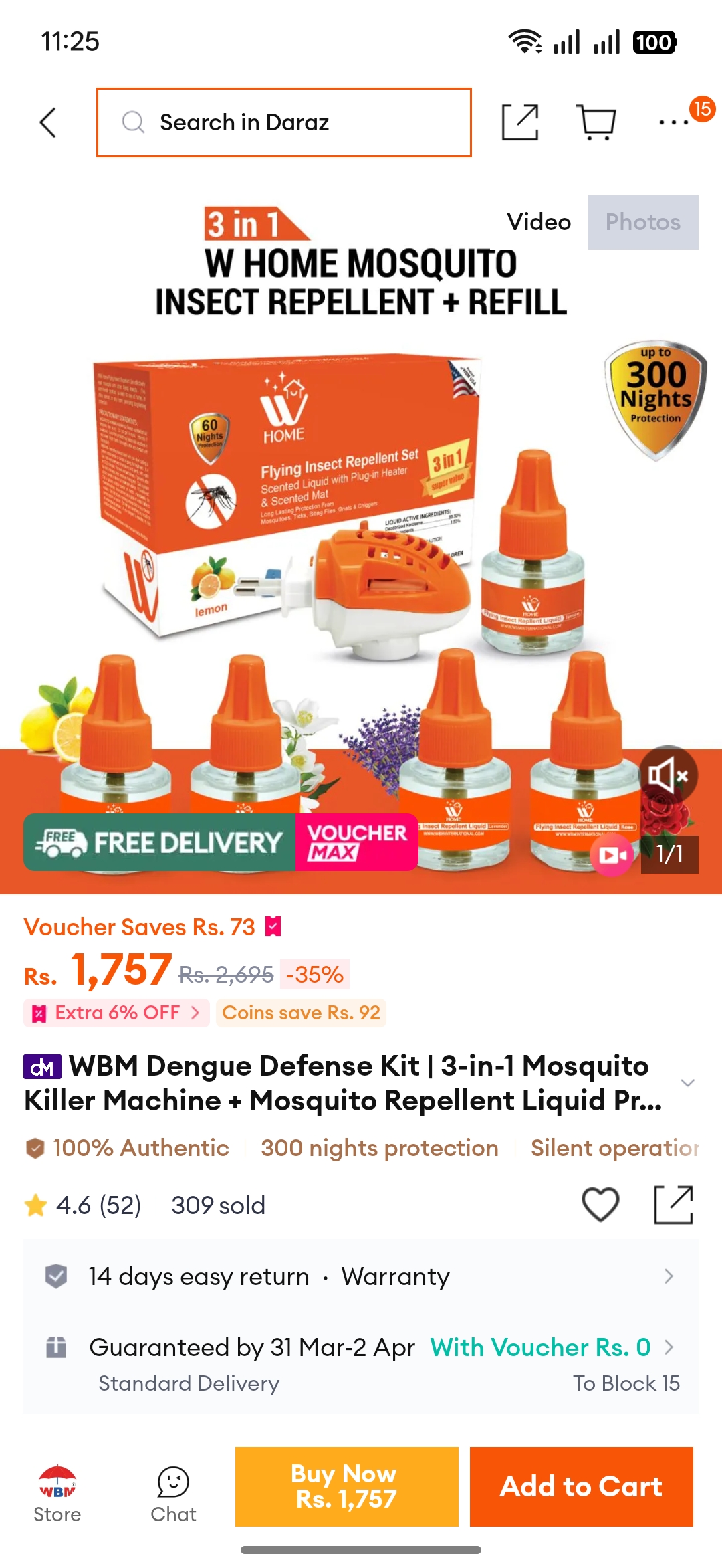Viewport: 722px width, 1568px height.
Task: Tap the Search in Daraz field
Action: coord(284,122)
